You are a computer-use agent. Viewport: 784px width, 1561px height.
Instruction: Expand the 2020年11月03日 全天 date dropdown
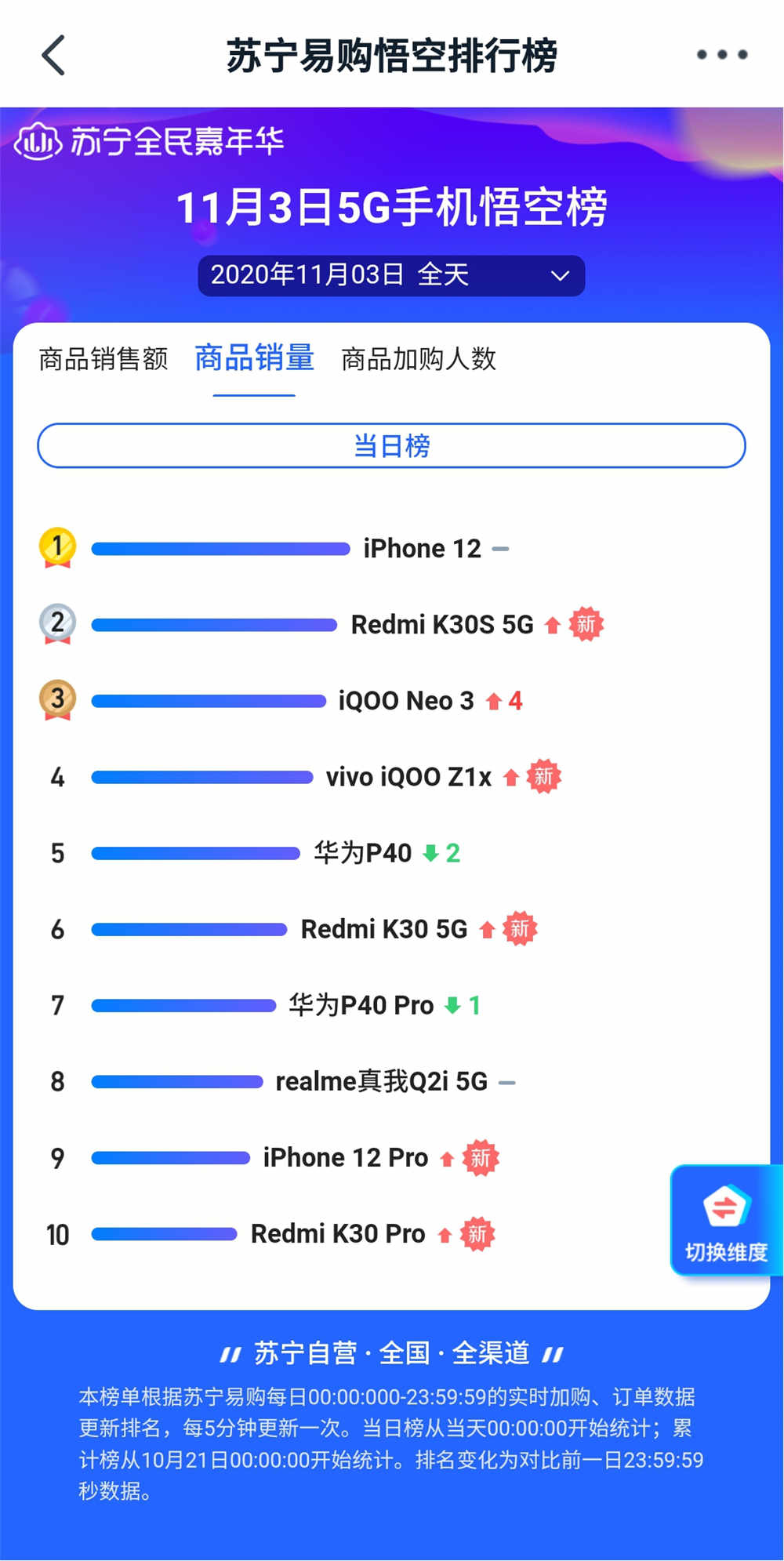pos(390,275)
